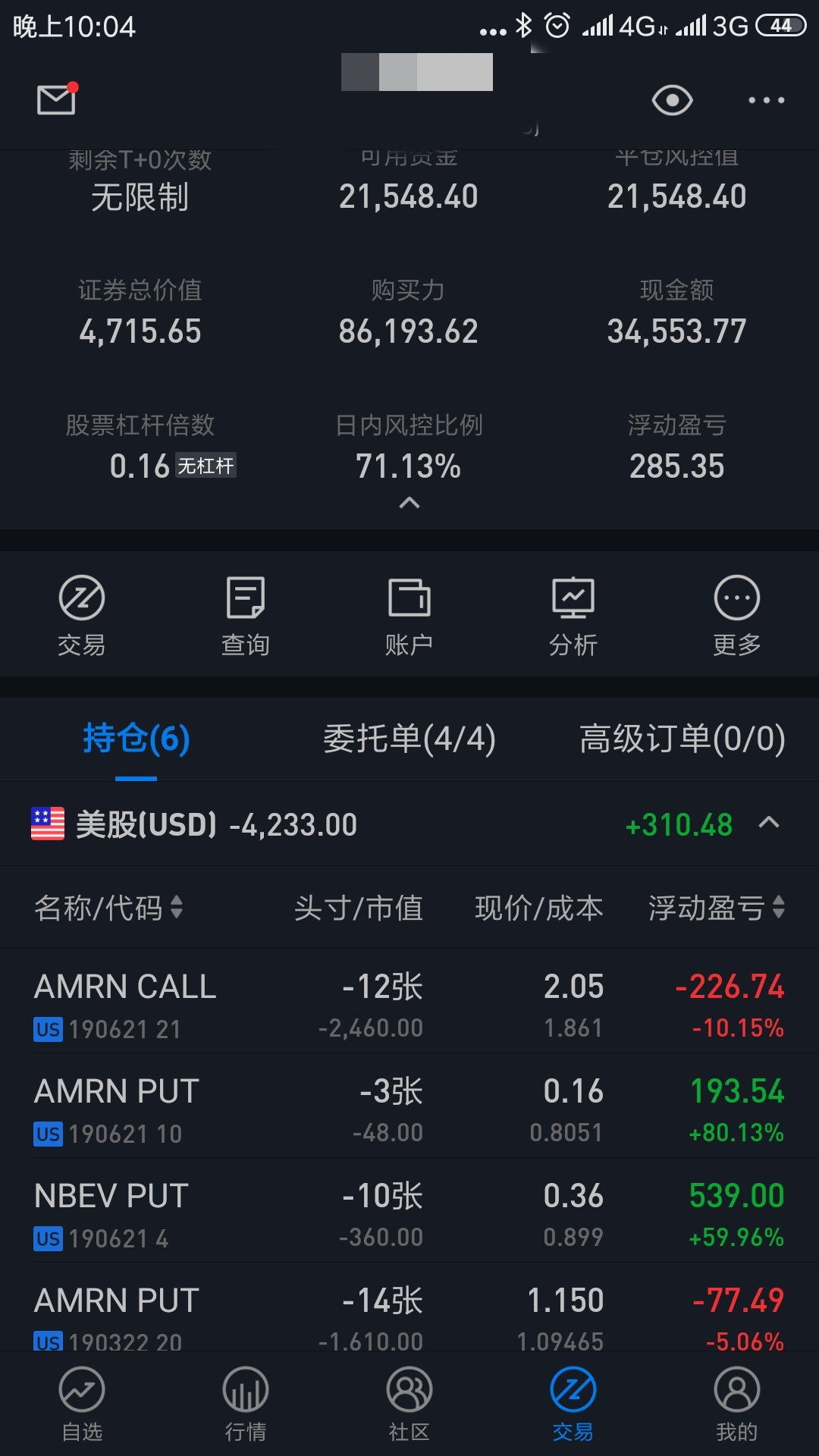Collapse the account details panel
This screenshot has height=1456, width=819.
[x=409, y=503]
